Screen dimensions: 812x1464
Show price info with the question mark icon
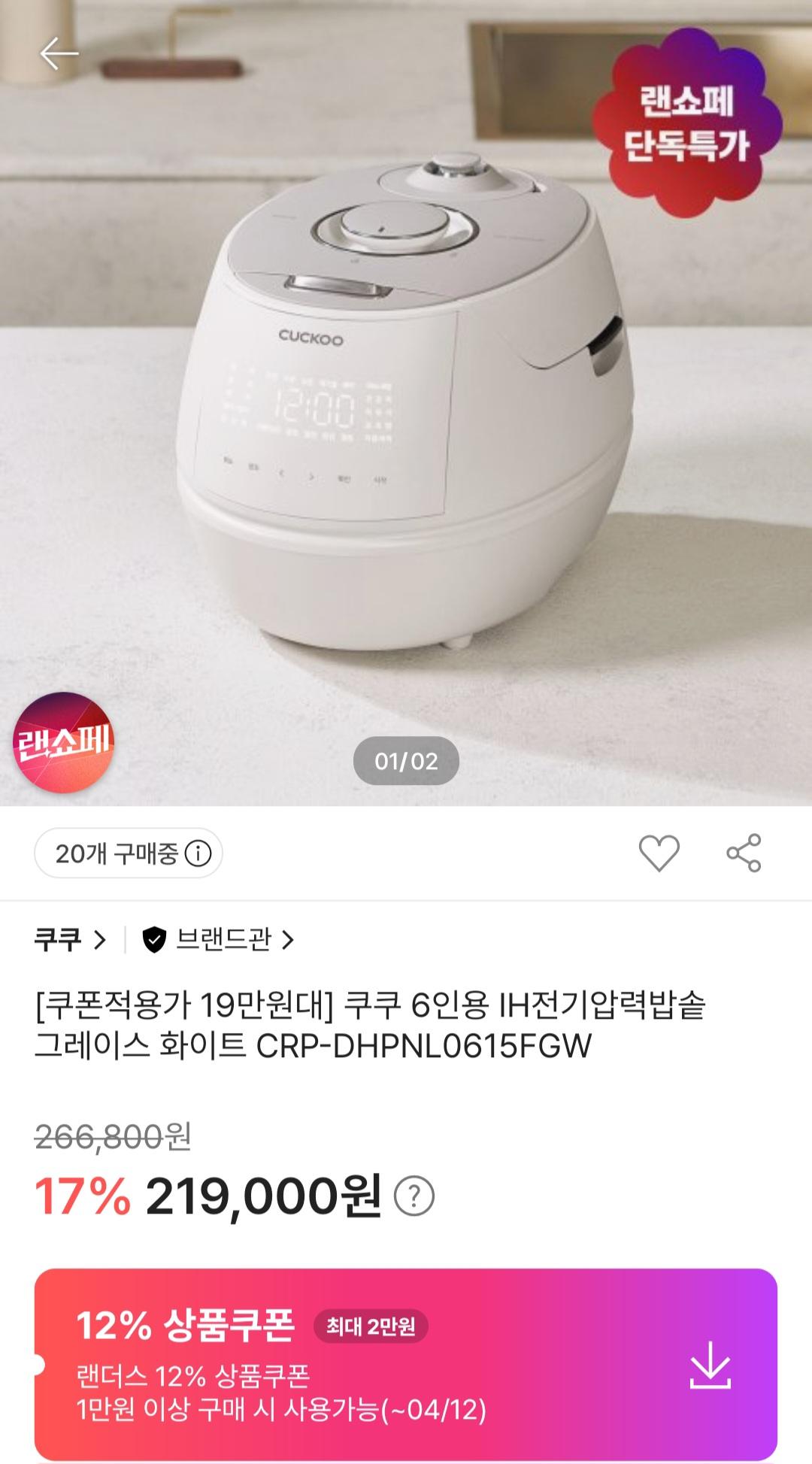point(414,1196)
